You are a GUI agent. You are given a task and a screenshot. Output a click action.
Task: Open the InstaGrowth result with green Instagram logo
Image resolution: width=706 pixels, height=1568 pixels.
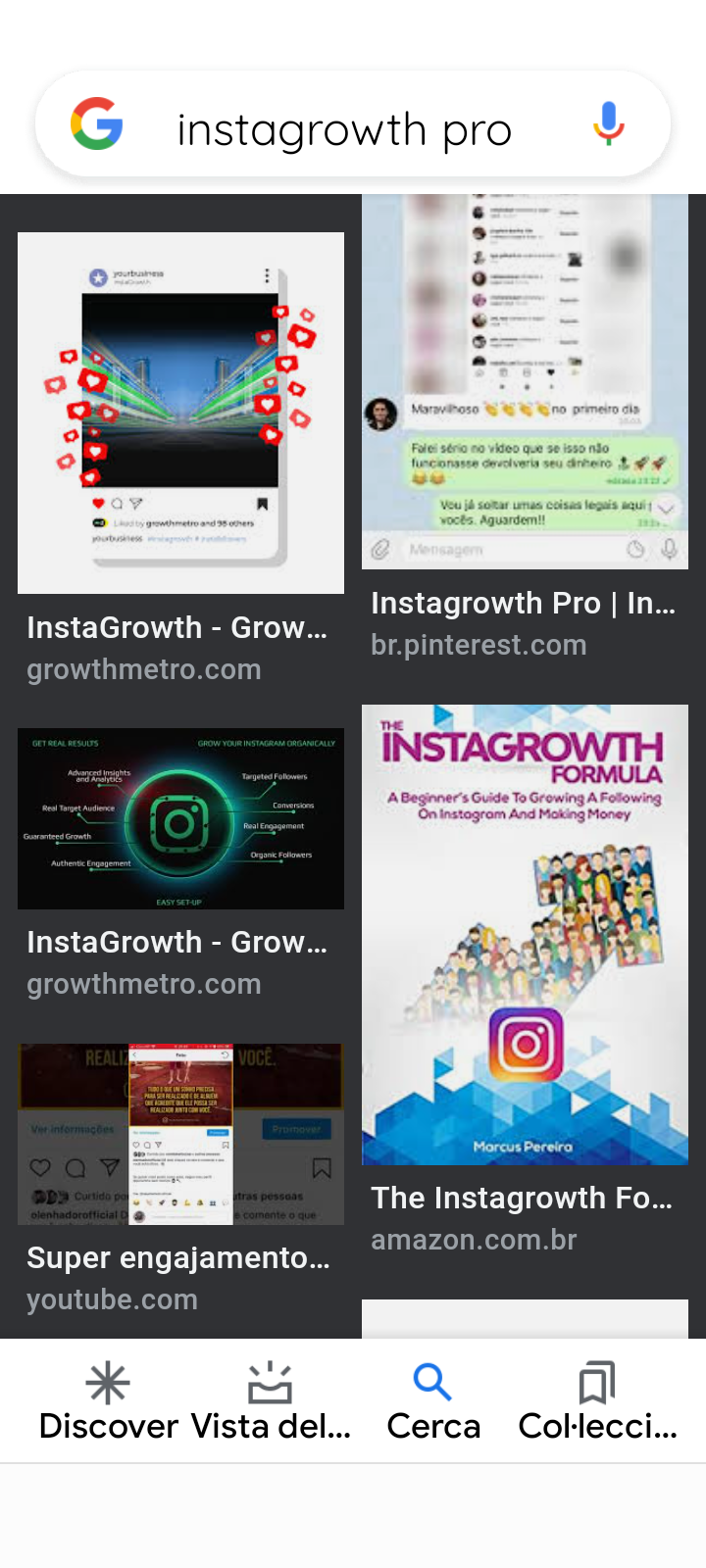click(180, 818)
